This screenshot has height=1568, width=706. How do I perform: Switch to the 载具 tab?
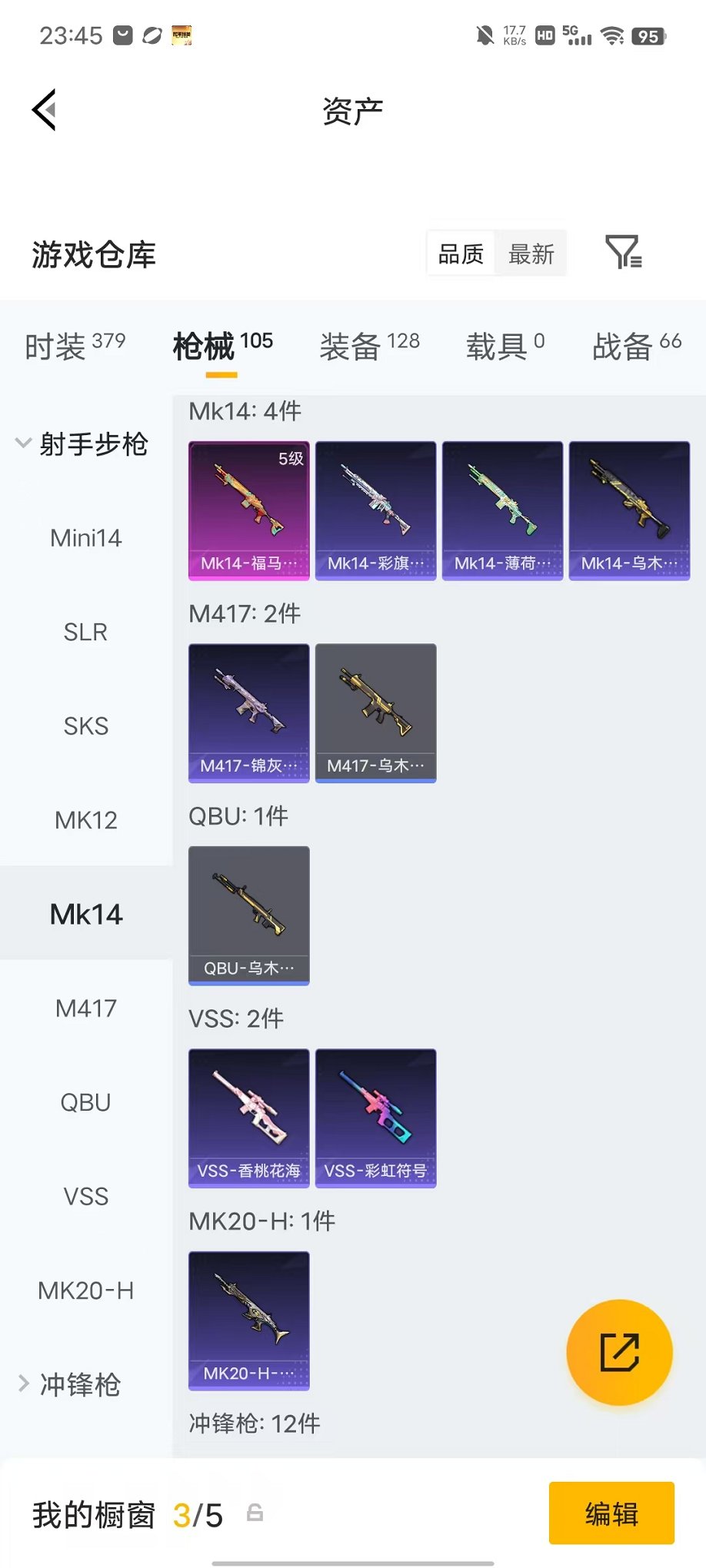[x=505, y=346]
